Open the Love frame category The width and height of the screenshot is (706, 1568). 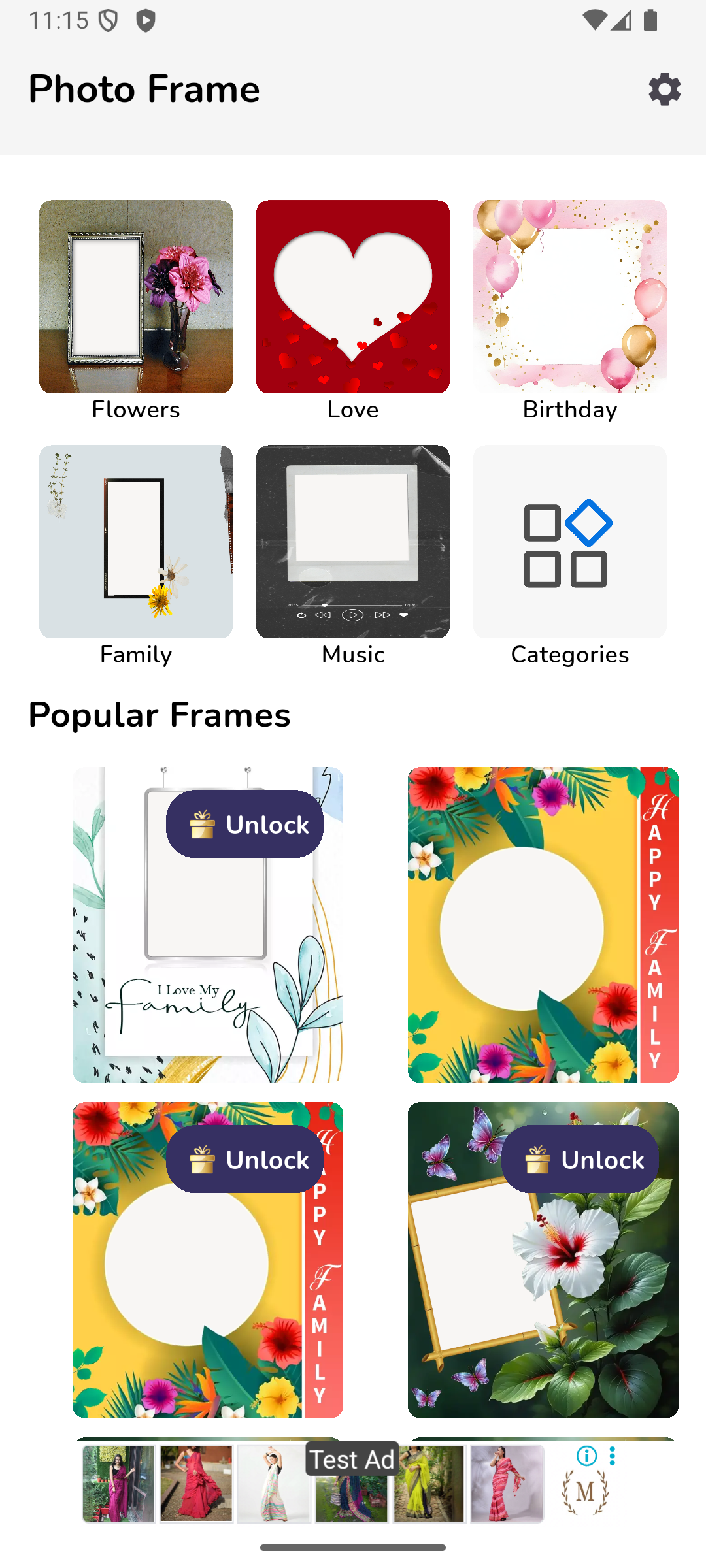pyautogui.click(x=353, y=297)
